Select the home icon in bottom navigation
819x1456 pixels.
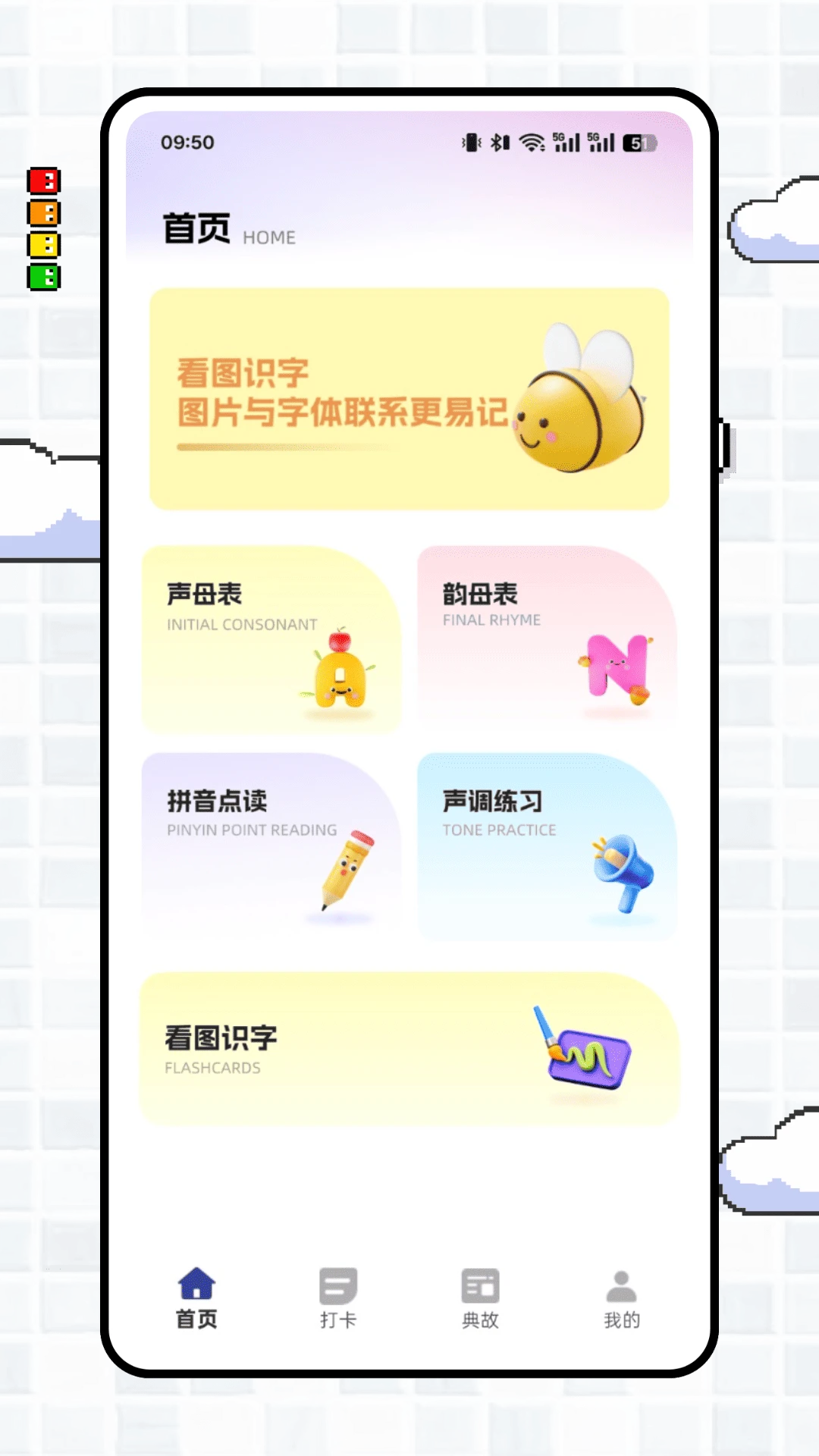(x=196, y=1283)
